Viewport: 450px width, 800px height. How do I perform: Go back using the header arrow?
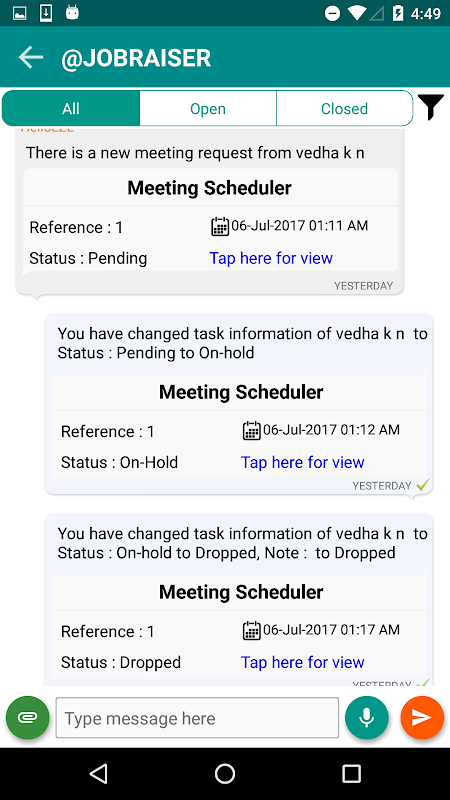(x=31, y=57)
